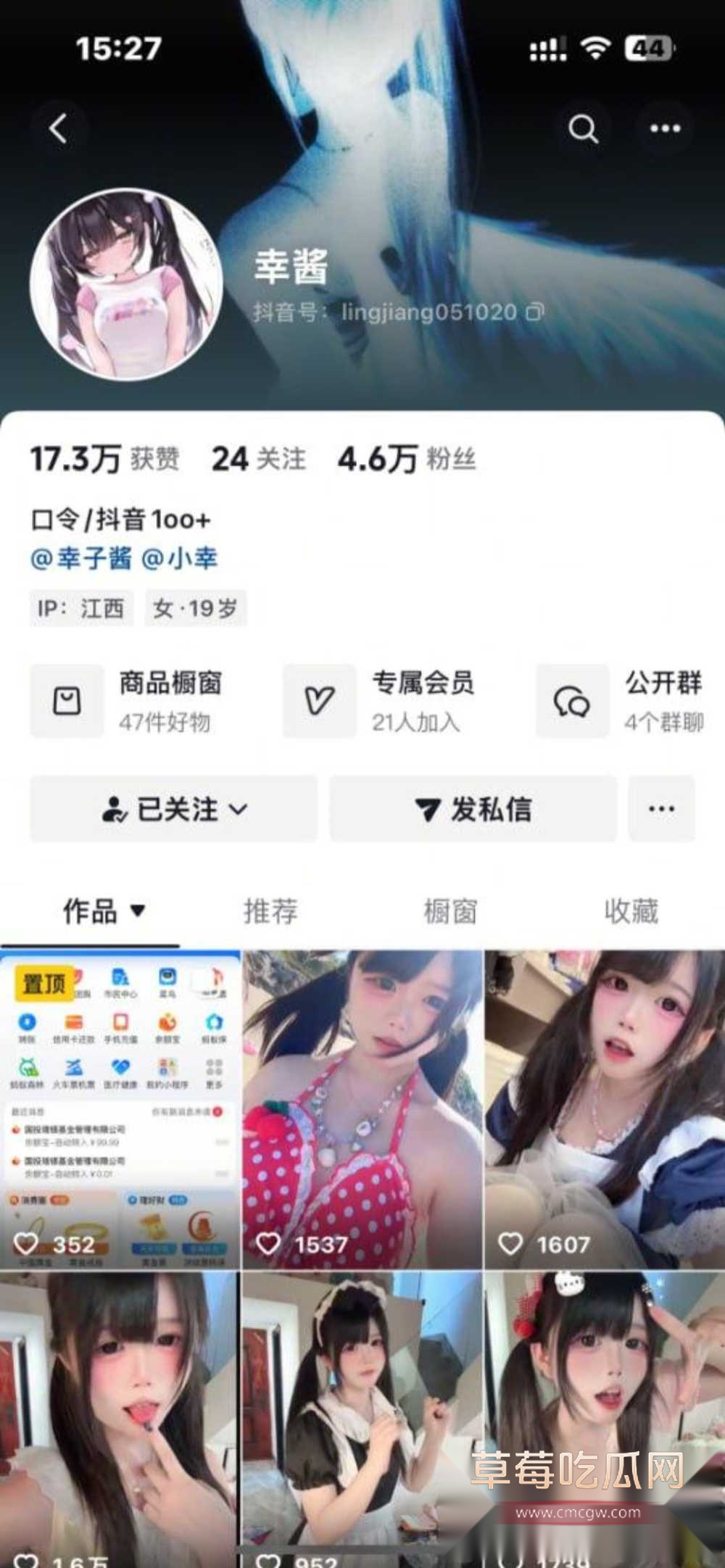Send a private message via 发私信
The height and width of the screenshot is (1568, 725).
[473, 809]
